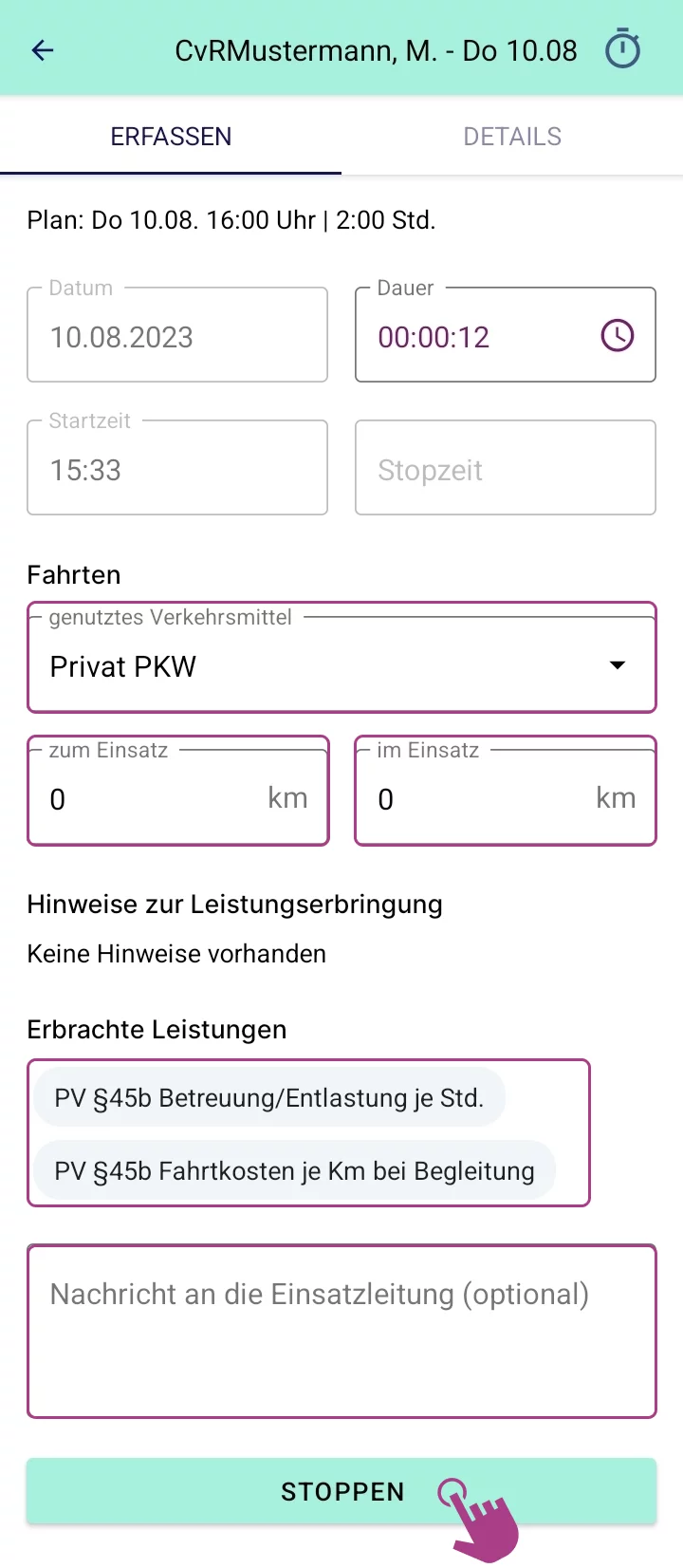Write a Nachricht an die Einsatzleitung
This screenshot has width=683, height=1568.
(341, 1331)
